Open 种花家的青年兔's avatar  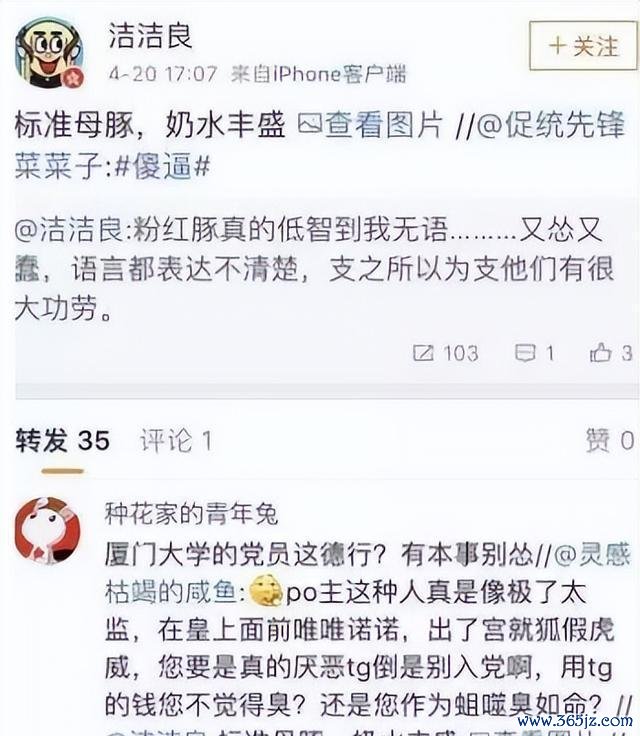point(47,530)
